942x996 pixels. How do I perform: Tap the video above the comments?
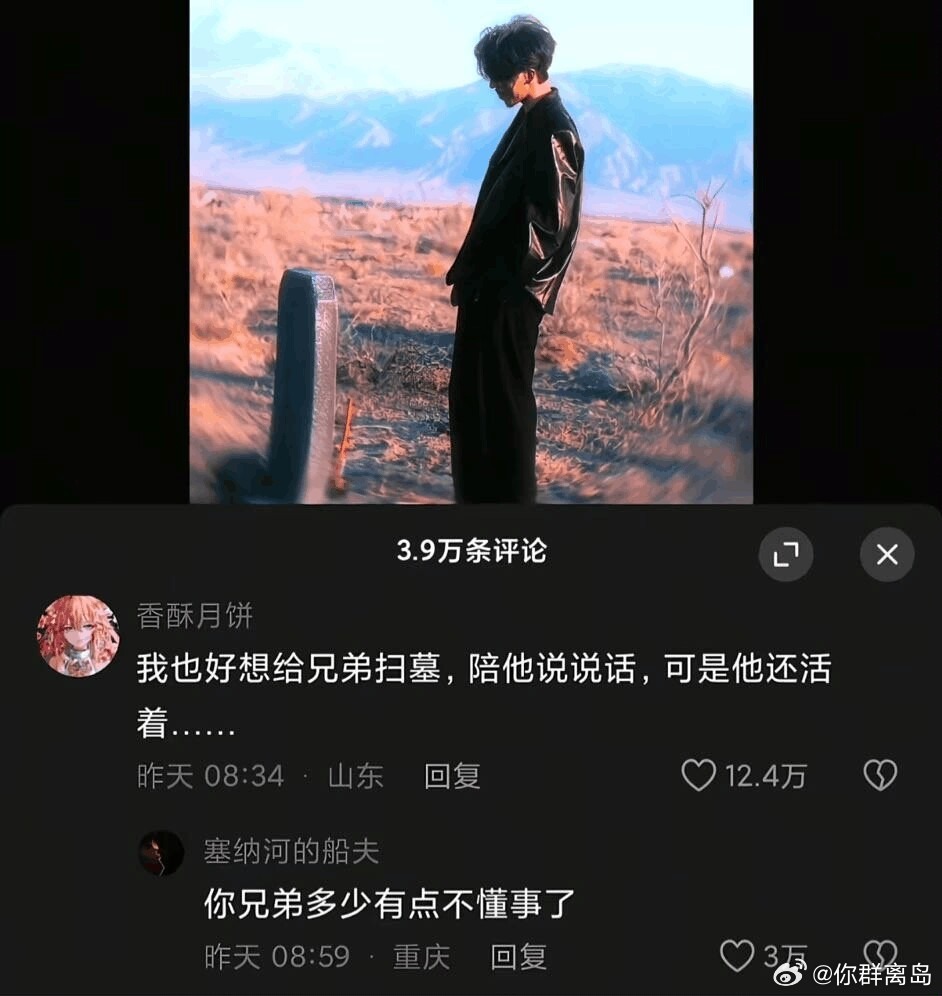click(471, 250)
